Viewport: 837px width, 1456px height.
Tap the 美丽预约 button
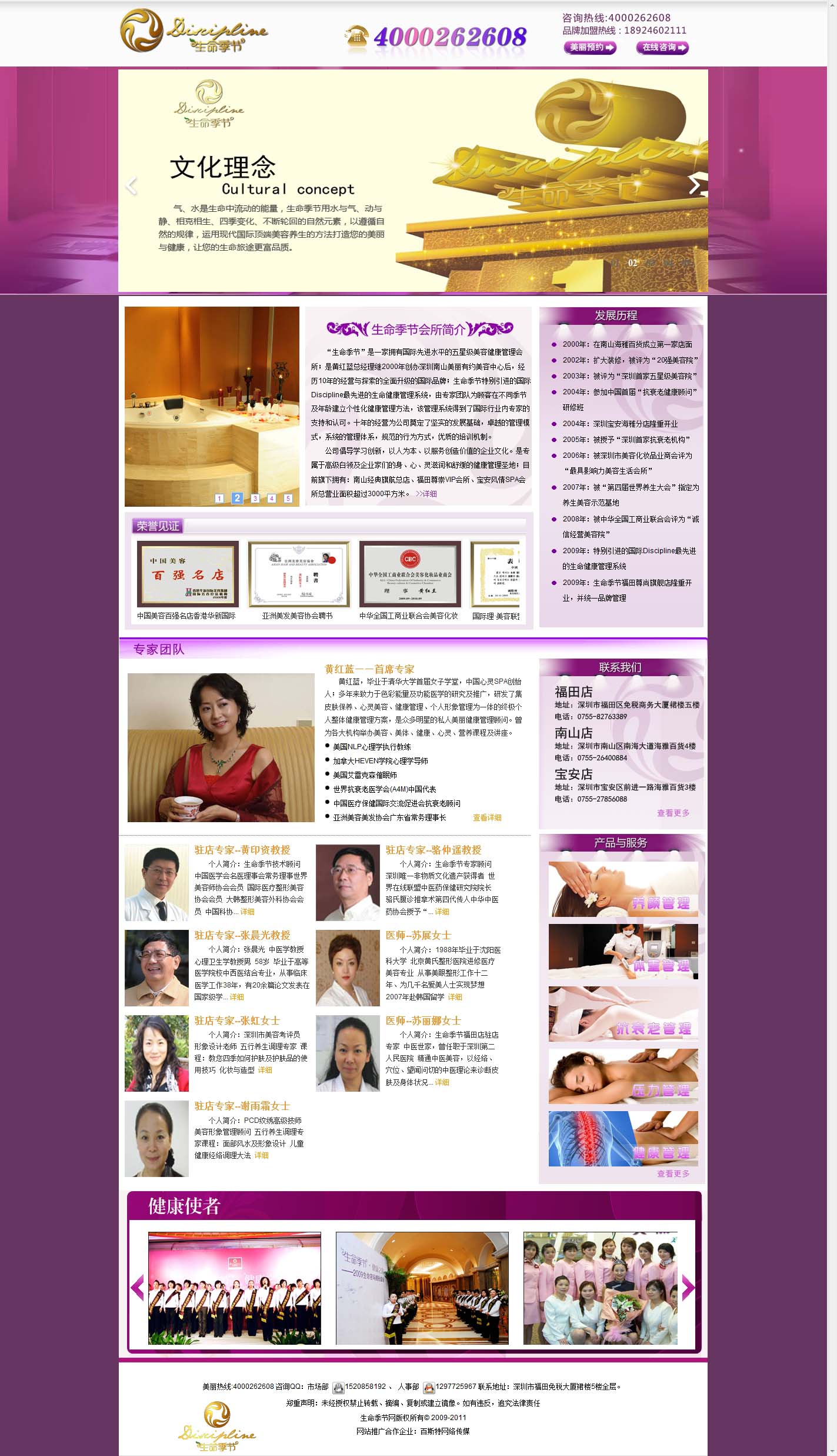[x=590, y=48]
